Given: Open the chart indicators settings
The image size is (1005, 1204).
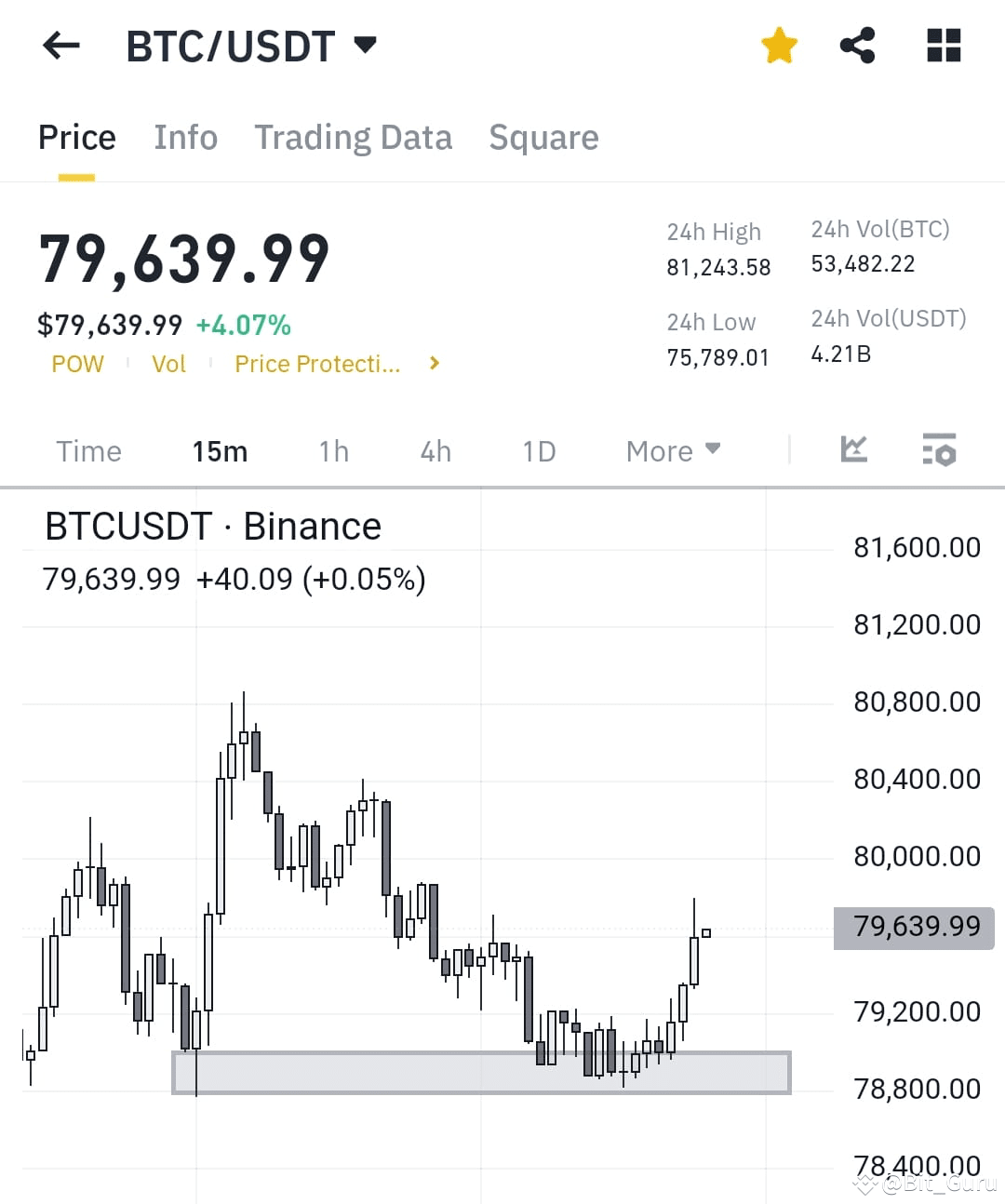Looking at the screenshot, I should coord(939,450).
